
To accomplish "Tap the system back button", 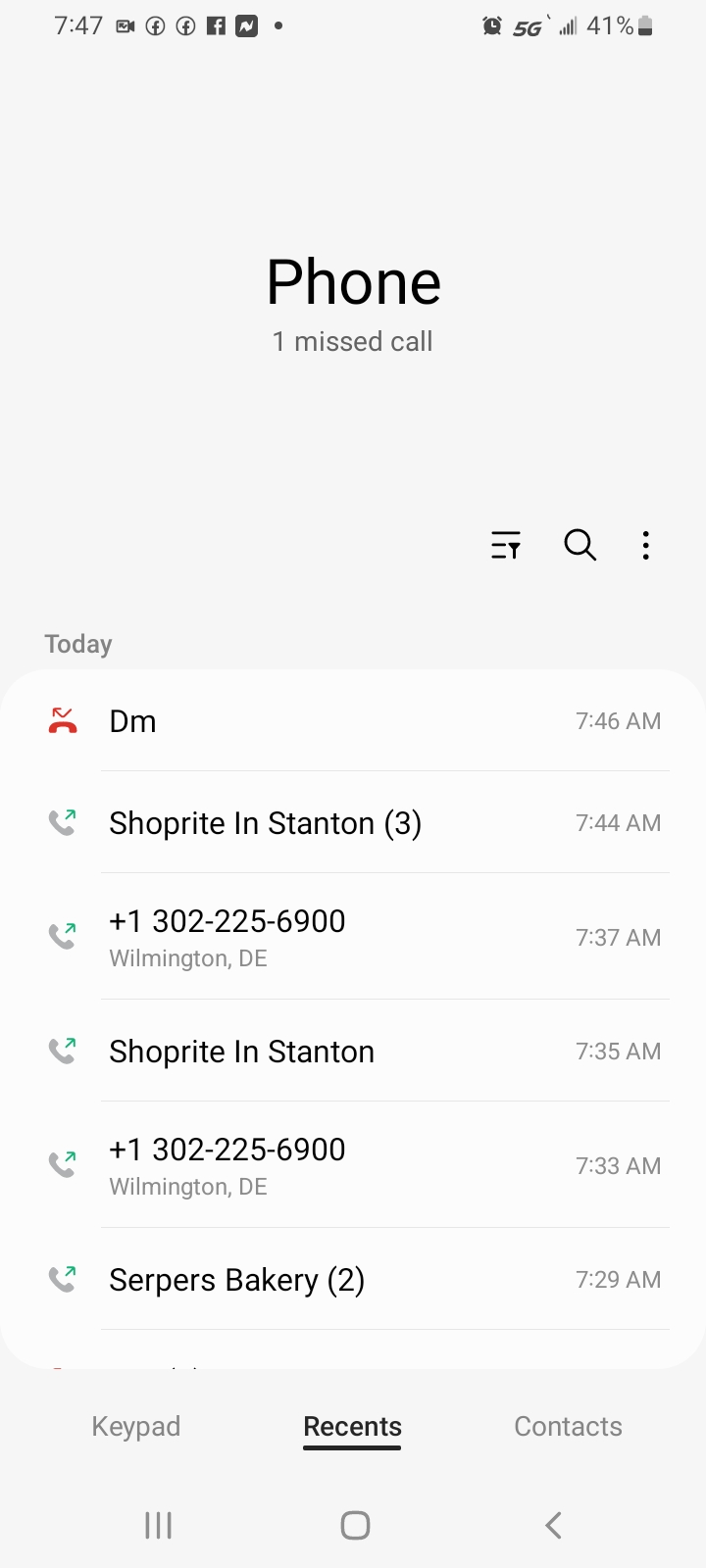I will tap(553, 1525).
